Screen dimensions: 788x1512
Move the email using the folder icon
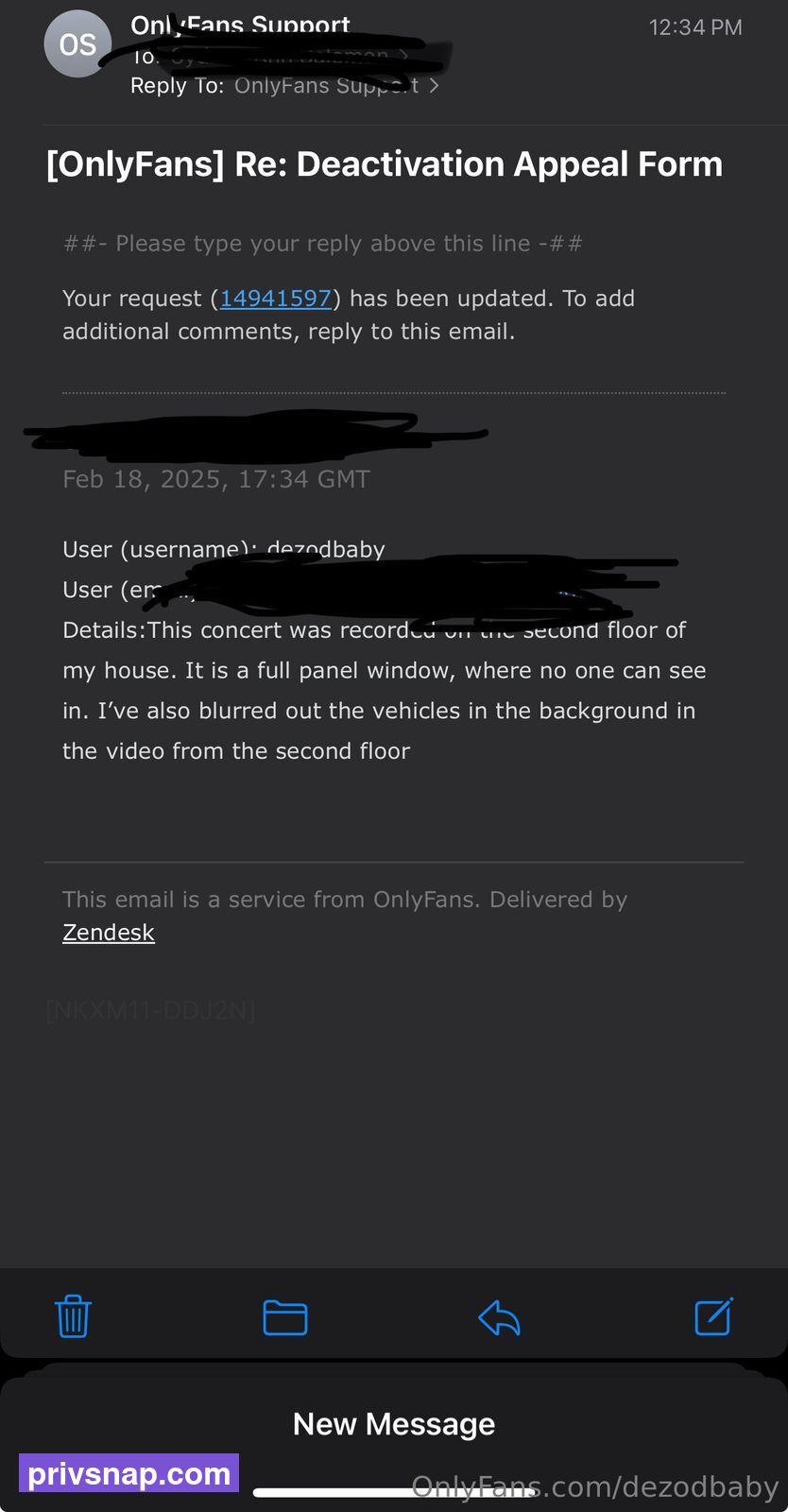pyautogui.click(x=284, y=1317)
